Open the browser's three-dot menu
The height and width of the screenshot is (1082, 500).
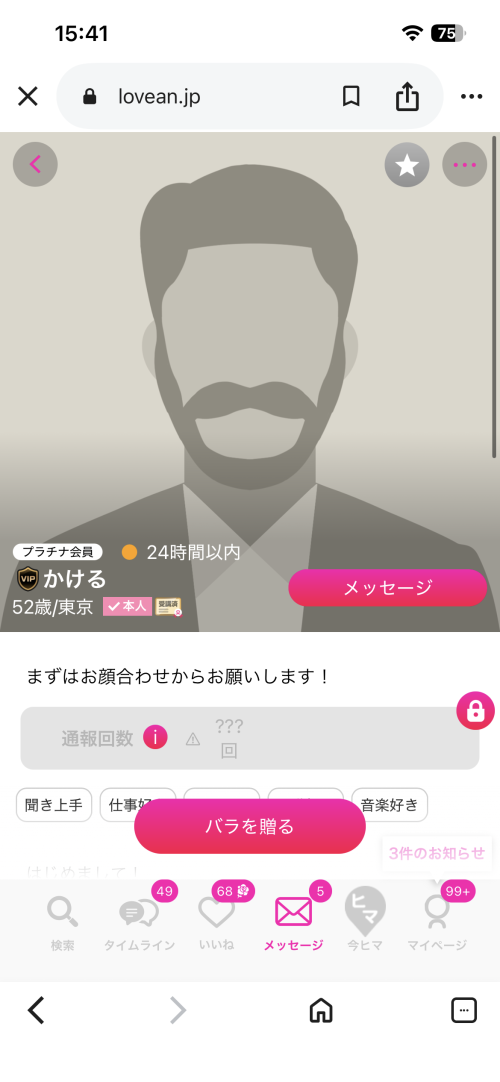tap(472, 97)
